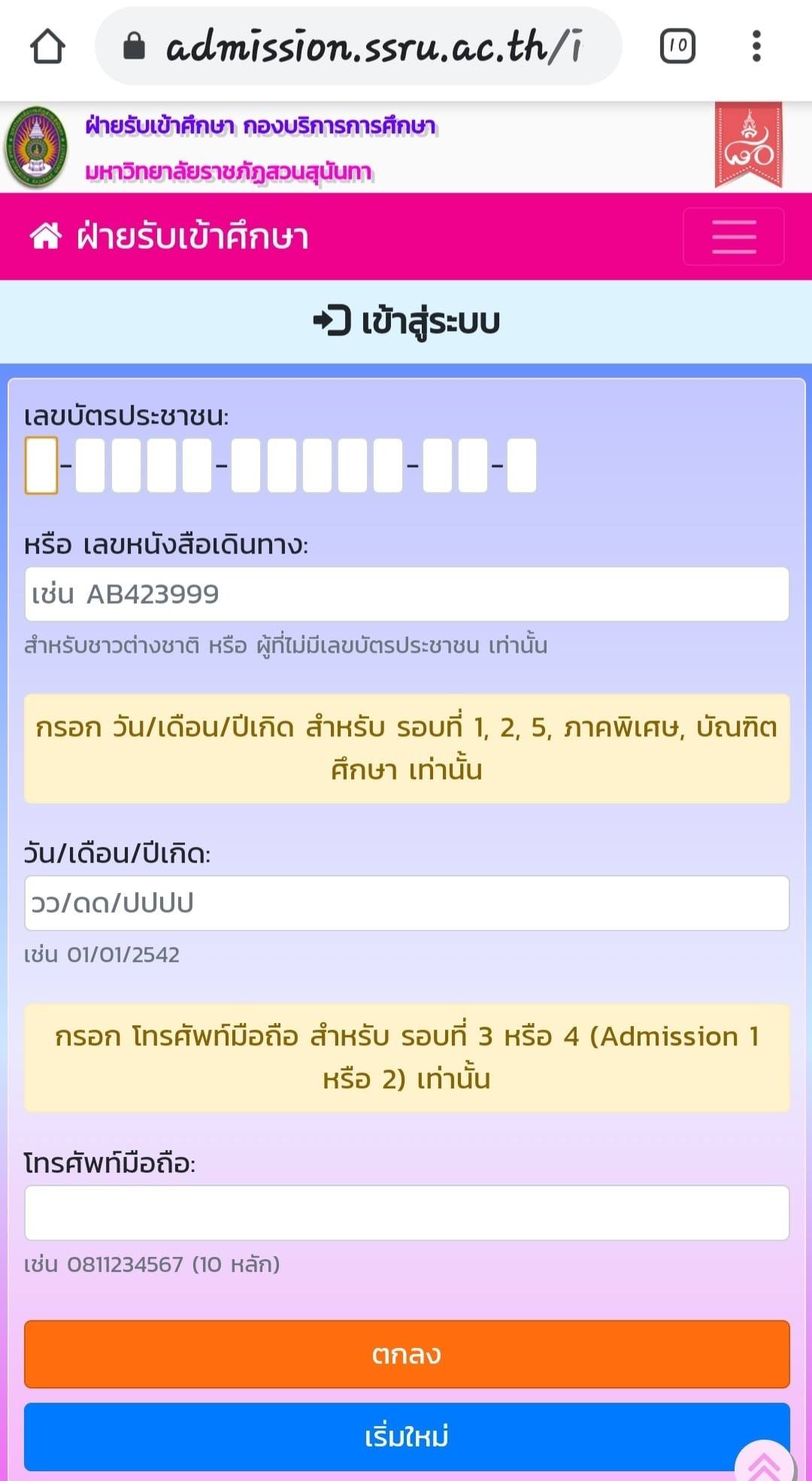This screenshot has height=1481, width=812.
Task: Tap the scroll-to-top arrow button
Action: pos(764,1464)
